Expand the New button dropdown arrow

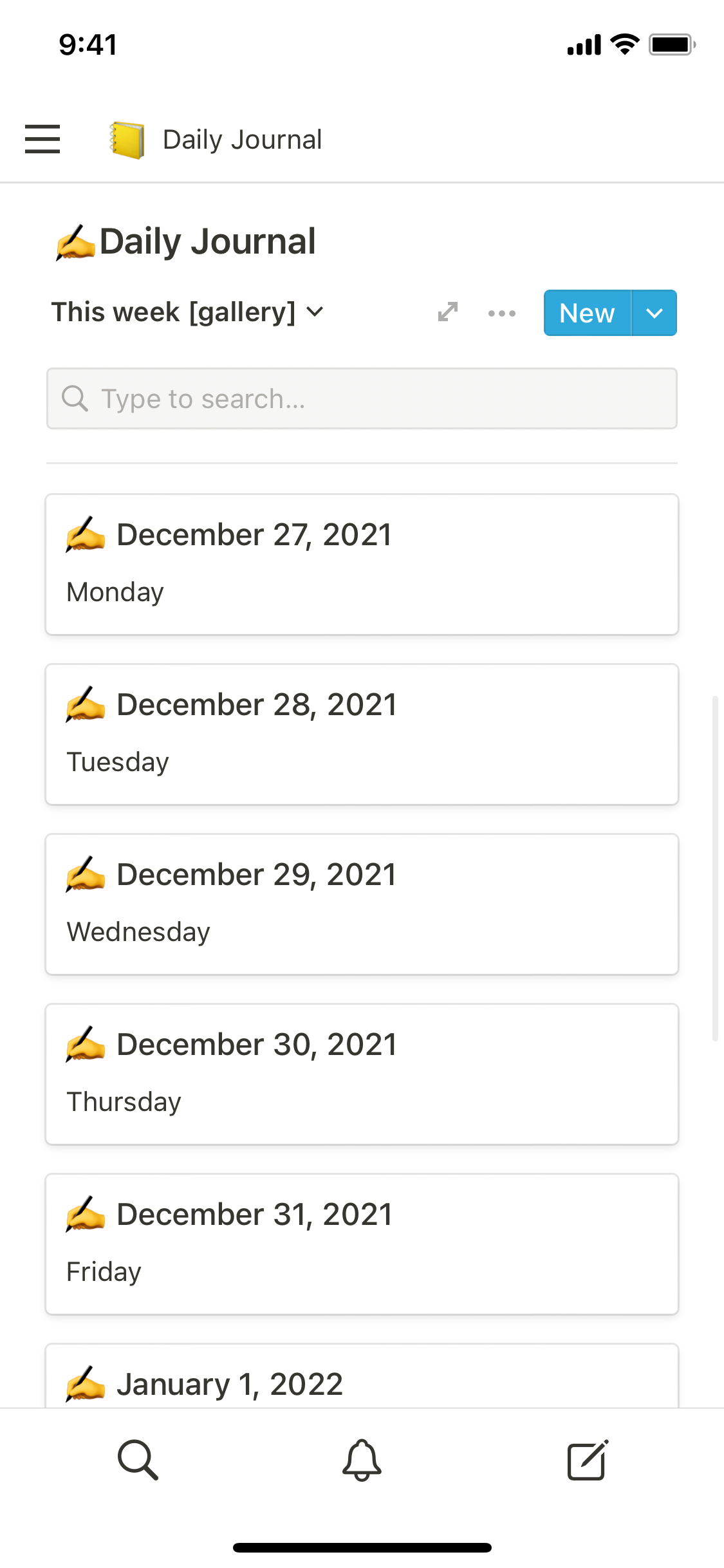pos(654,313)
